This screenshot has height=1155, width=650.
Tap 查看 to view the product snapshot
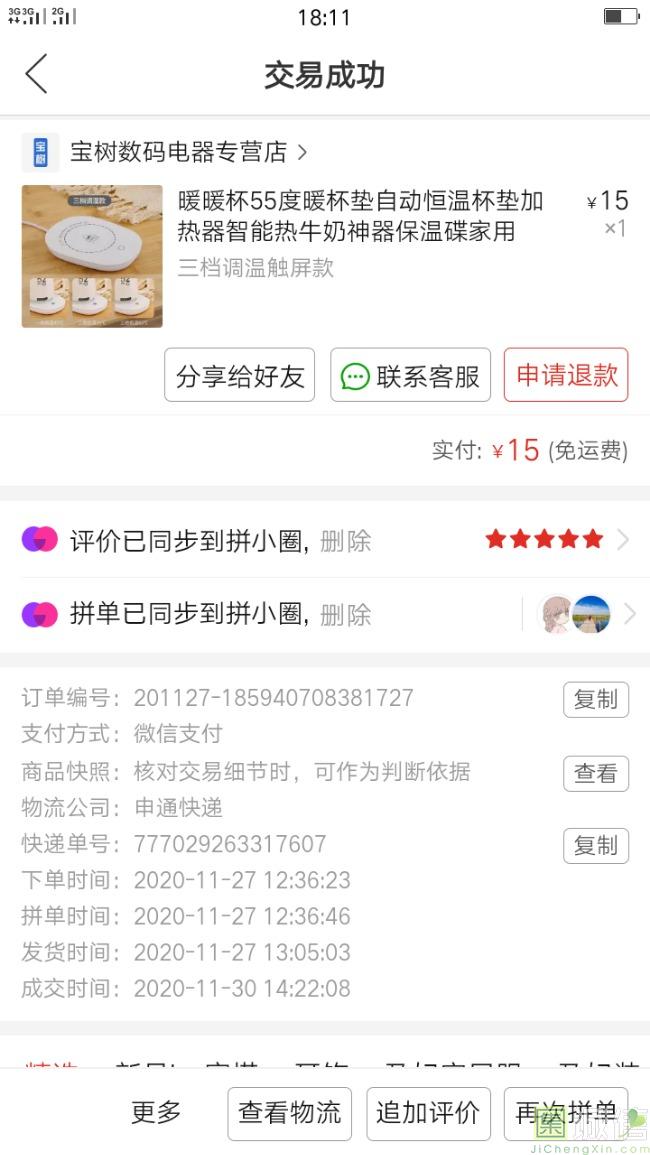595,773
